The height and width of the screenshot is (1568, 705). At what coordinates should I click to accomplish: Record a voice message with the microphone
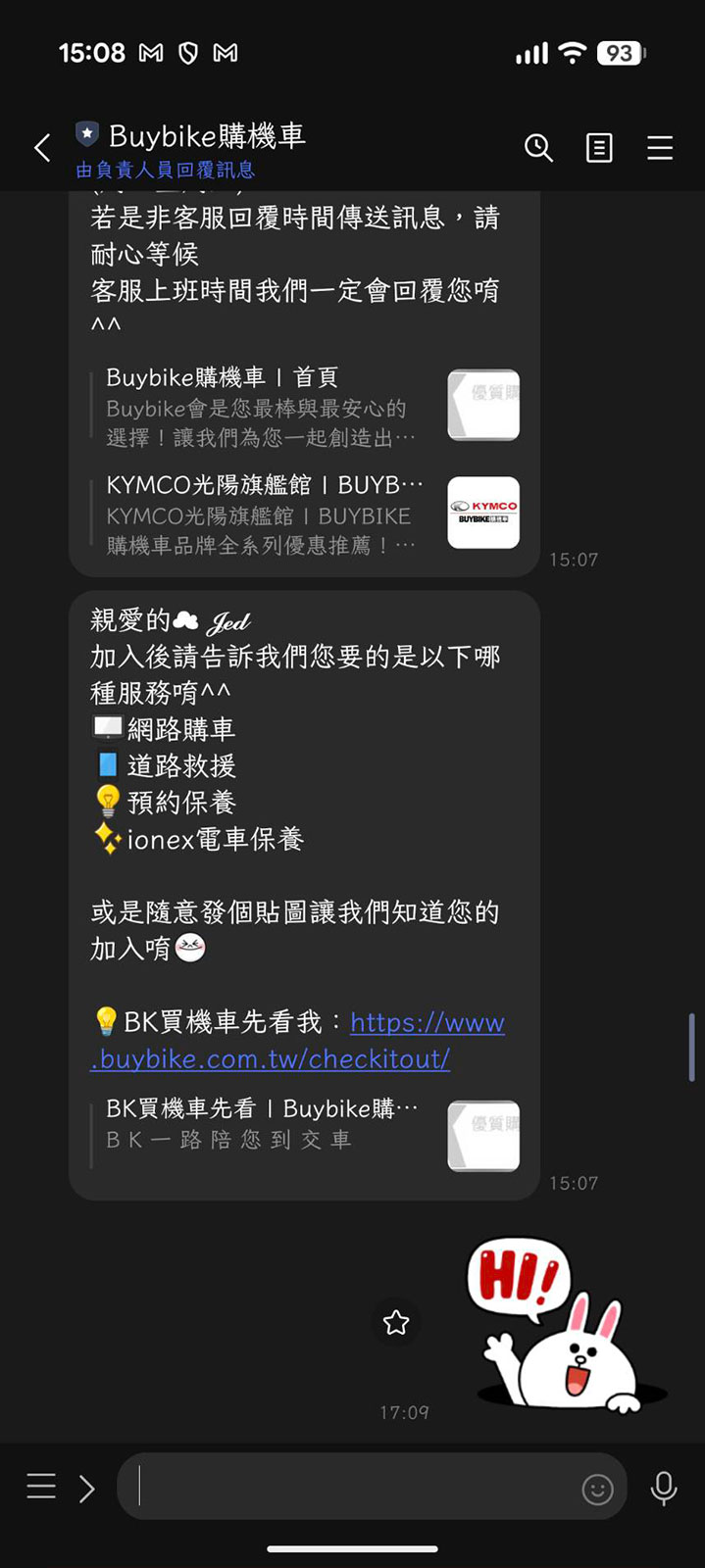[664, 1488]
